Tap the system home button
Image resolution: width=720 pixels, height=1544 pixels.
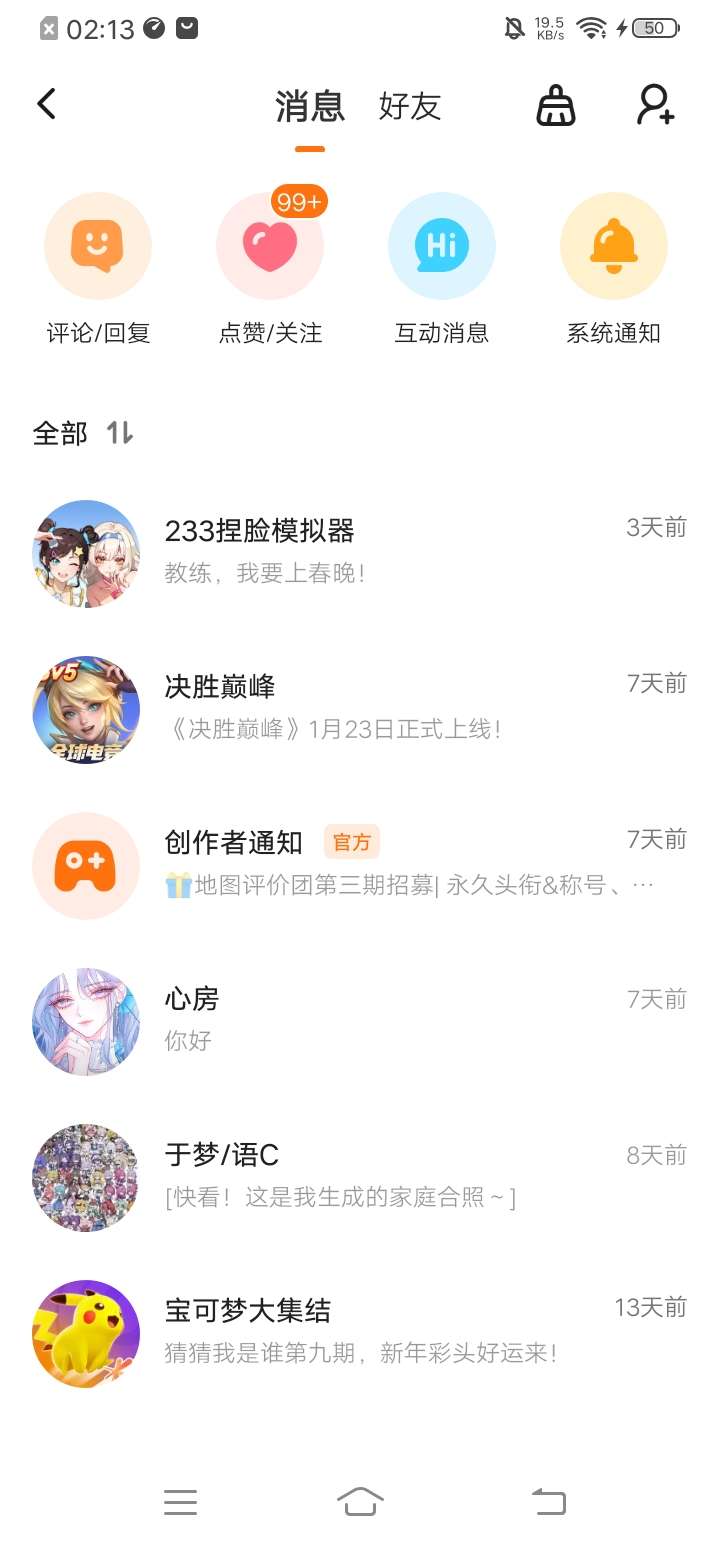(x=360, y=1501)
